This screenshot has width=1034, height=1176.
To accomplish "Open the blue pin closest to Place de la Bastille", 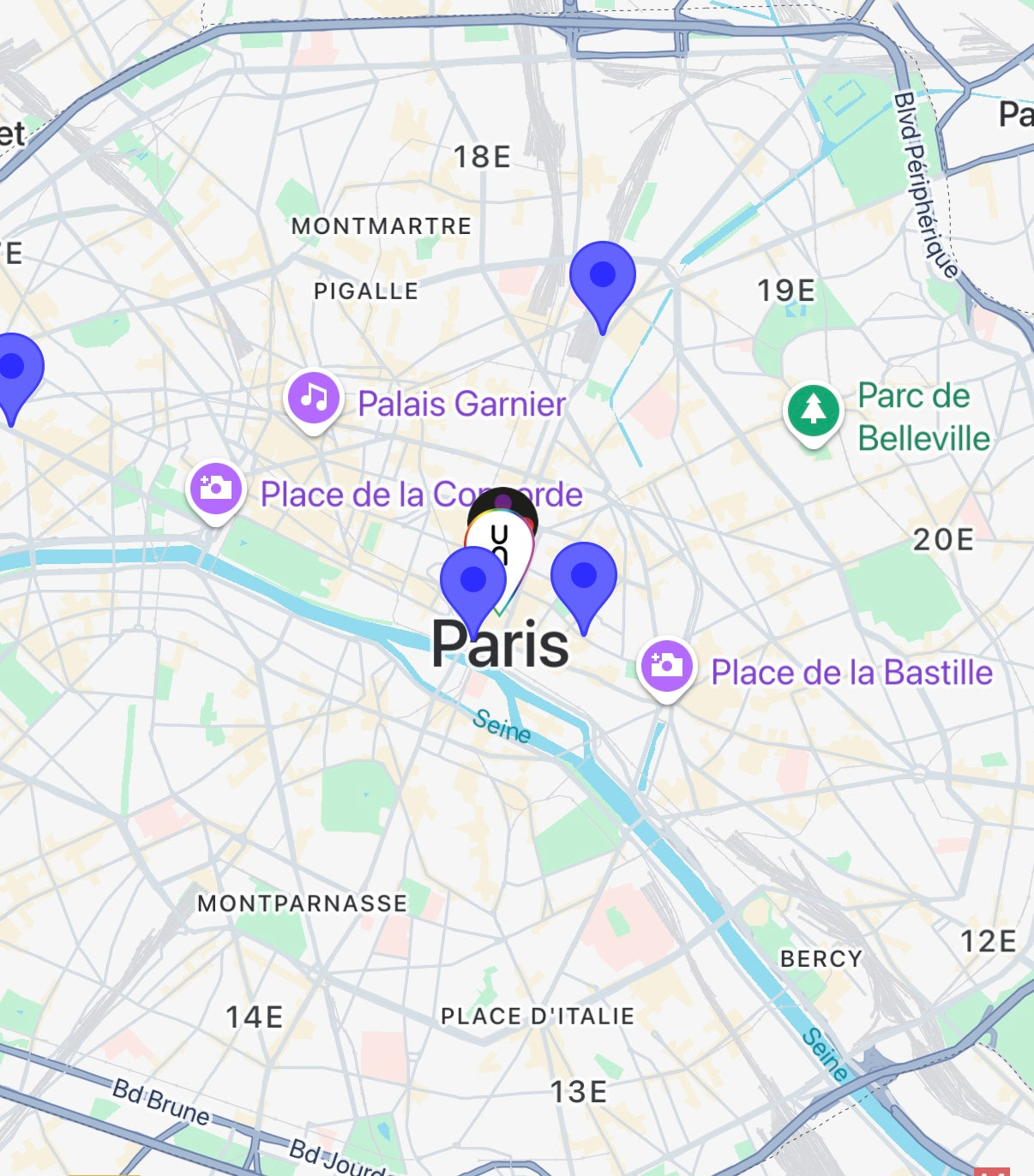I will [584, 577].
